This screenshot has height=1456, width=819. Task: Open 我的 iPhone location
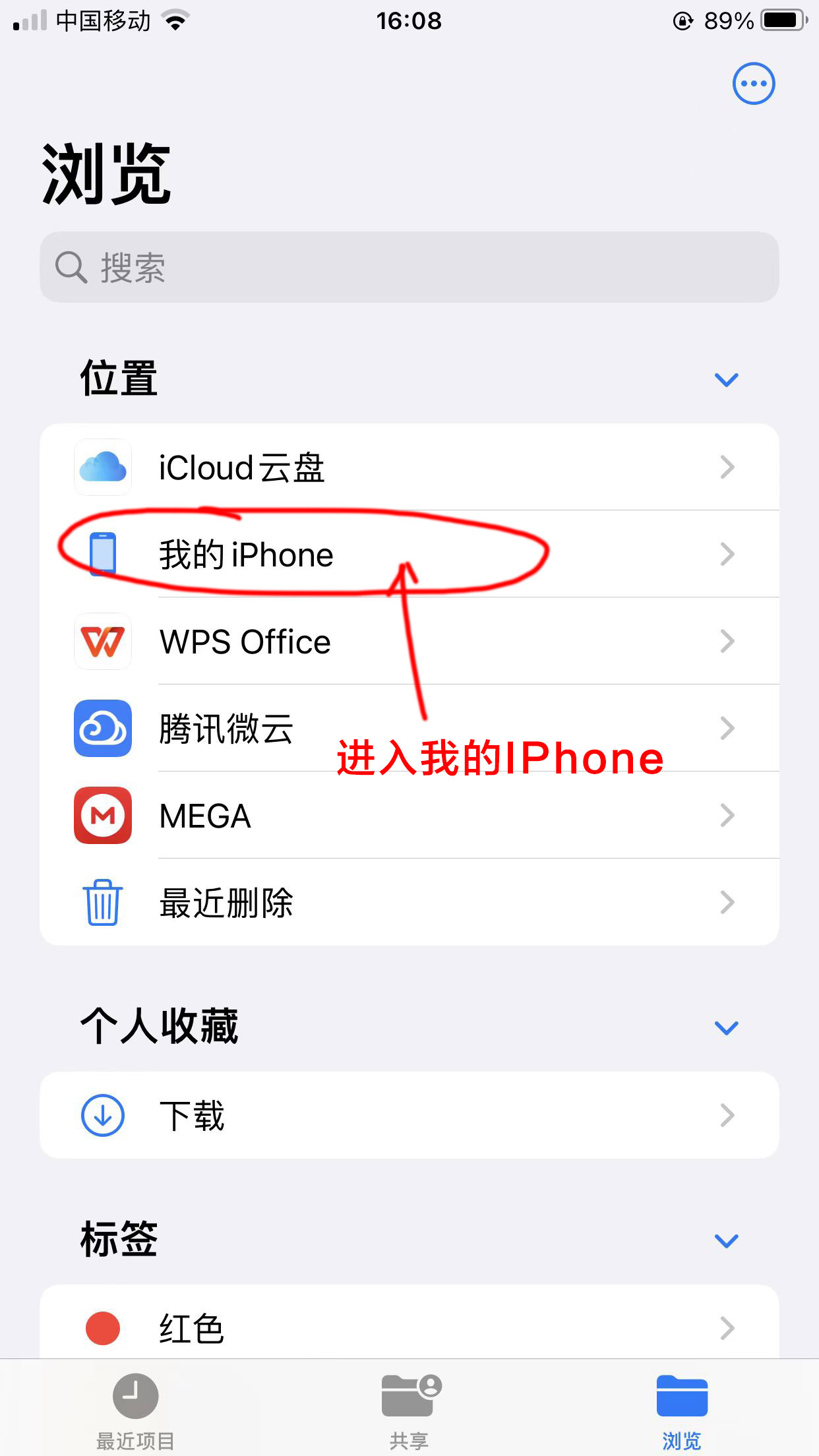click(x=409, y=554)
